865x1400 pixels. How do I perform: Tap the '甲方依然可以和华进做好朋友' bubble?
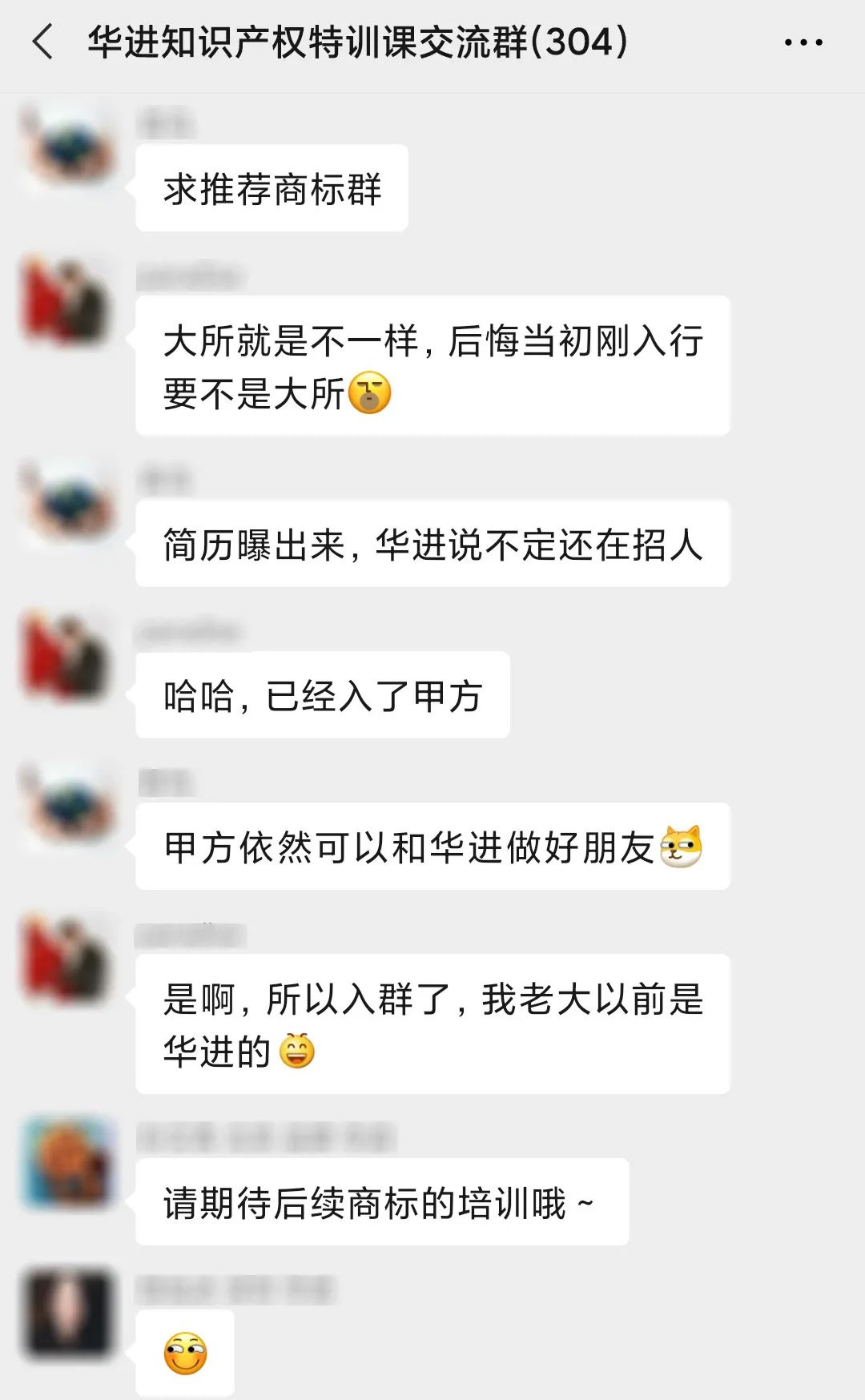click(x=432, y=845)
